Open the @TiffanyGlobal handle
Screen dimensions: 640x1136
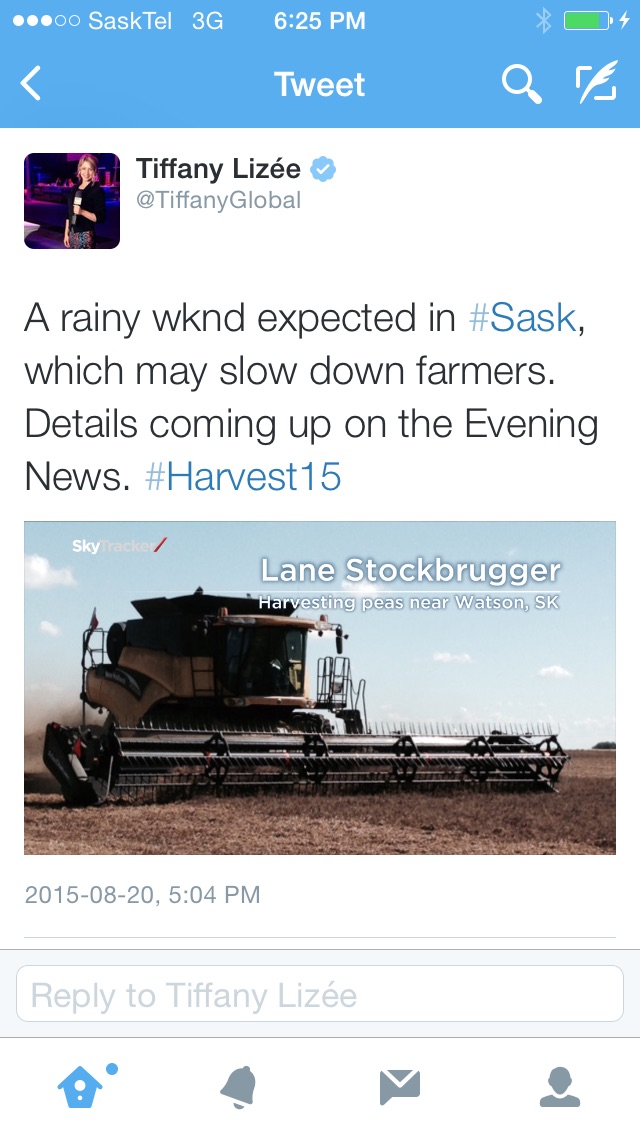point(218,200)
